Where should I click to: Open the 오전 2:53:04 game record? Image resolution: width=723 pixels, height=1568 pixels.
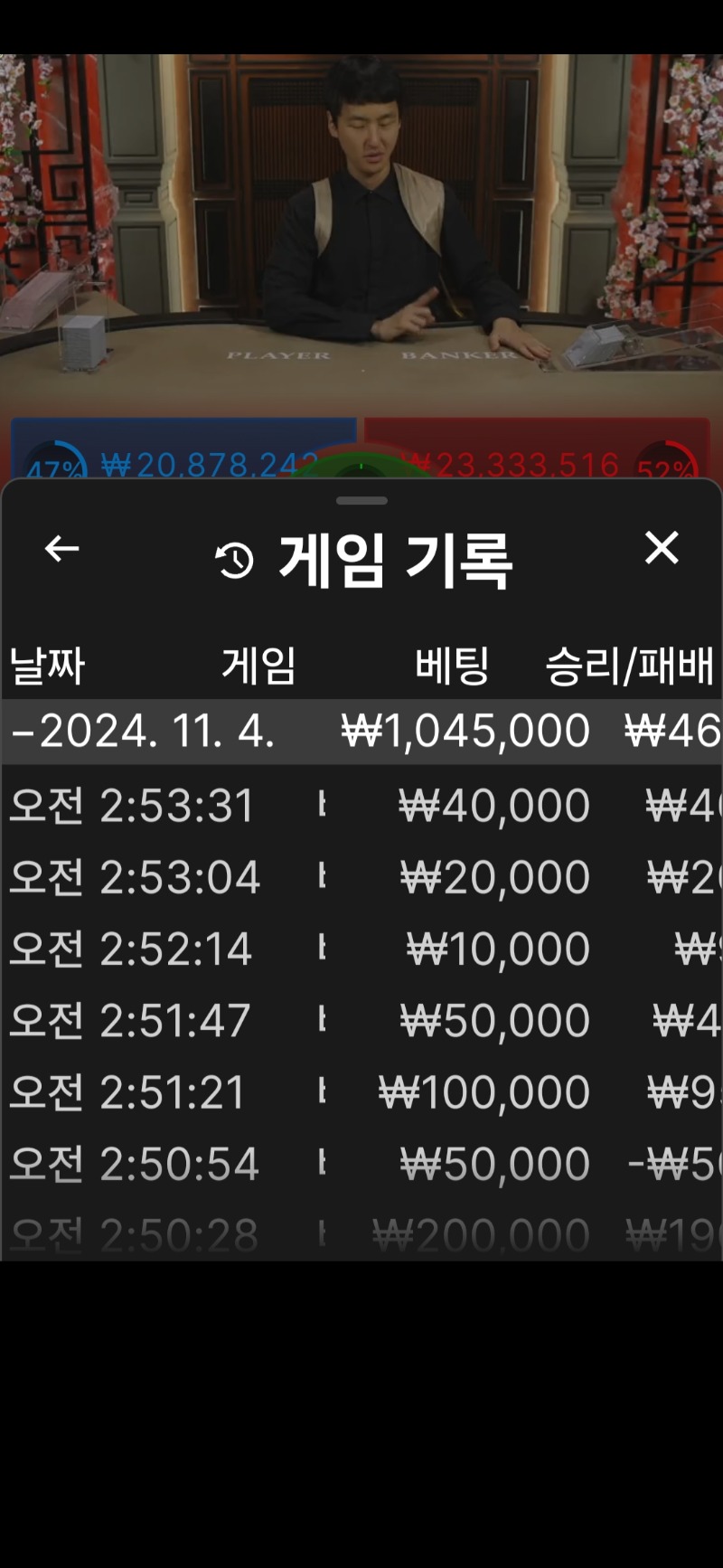[361, 876]
